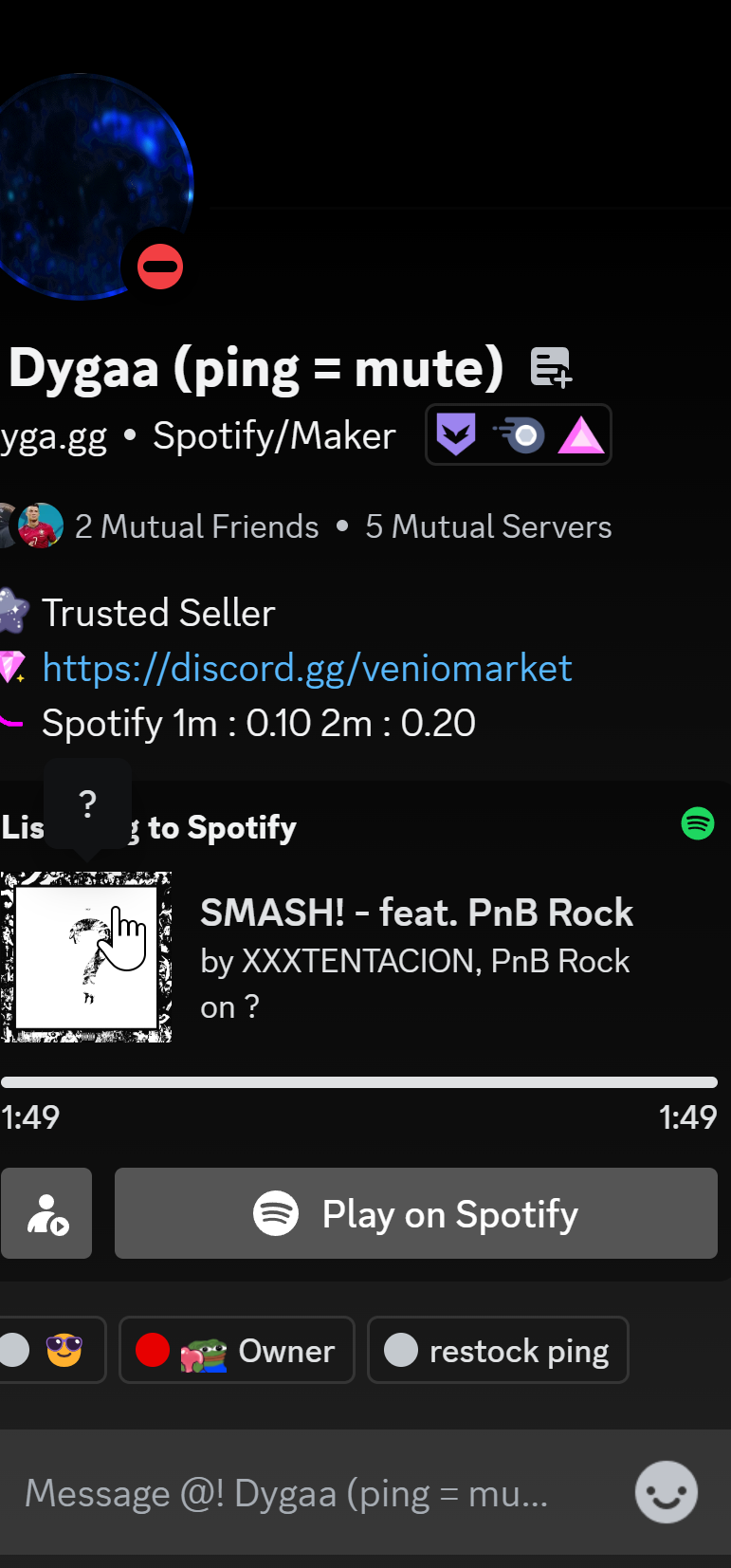Tap the pink triangle boost badge
This screenshot has height=1568, width=731.
(x=580, y=436)
